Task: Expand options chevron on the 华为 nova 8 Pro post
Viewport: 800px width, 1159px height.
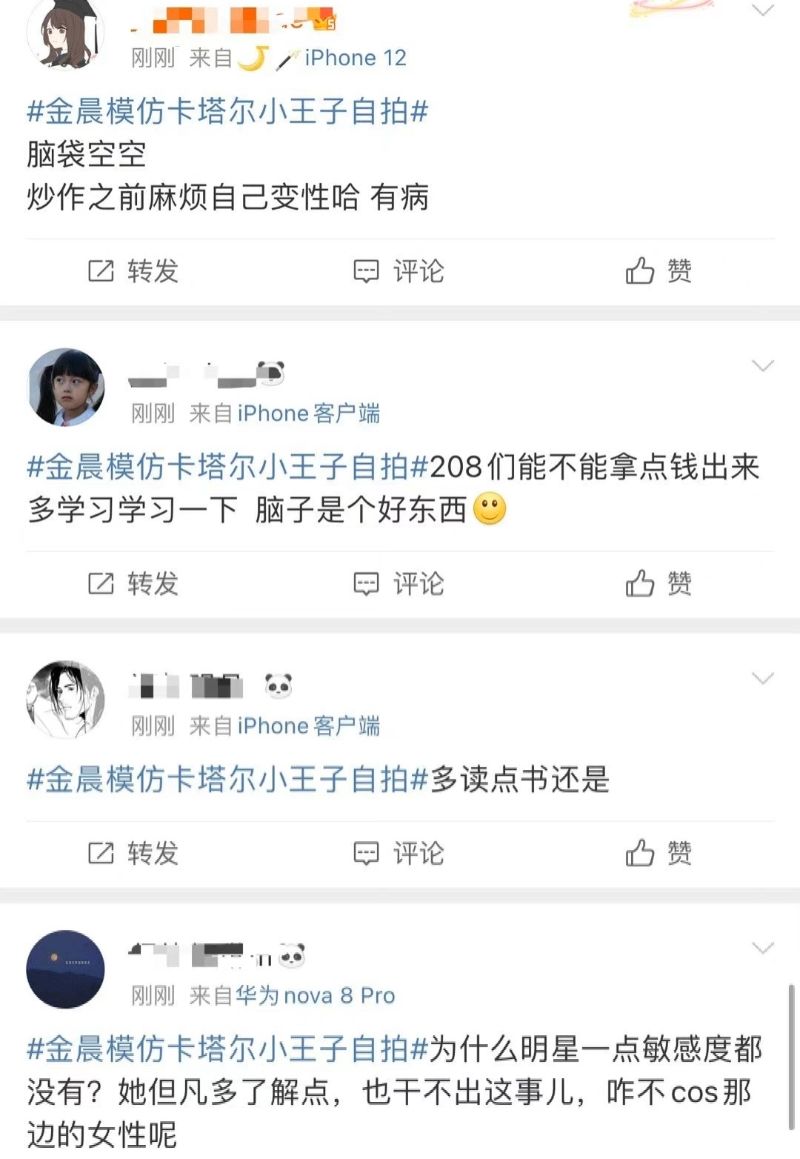Action: (x=763, y=948)
